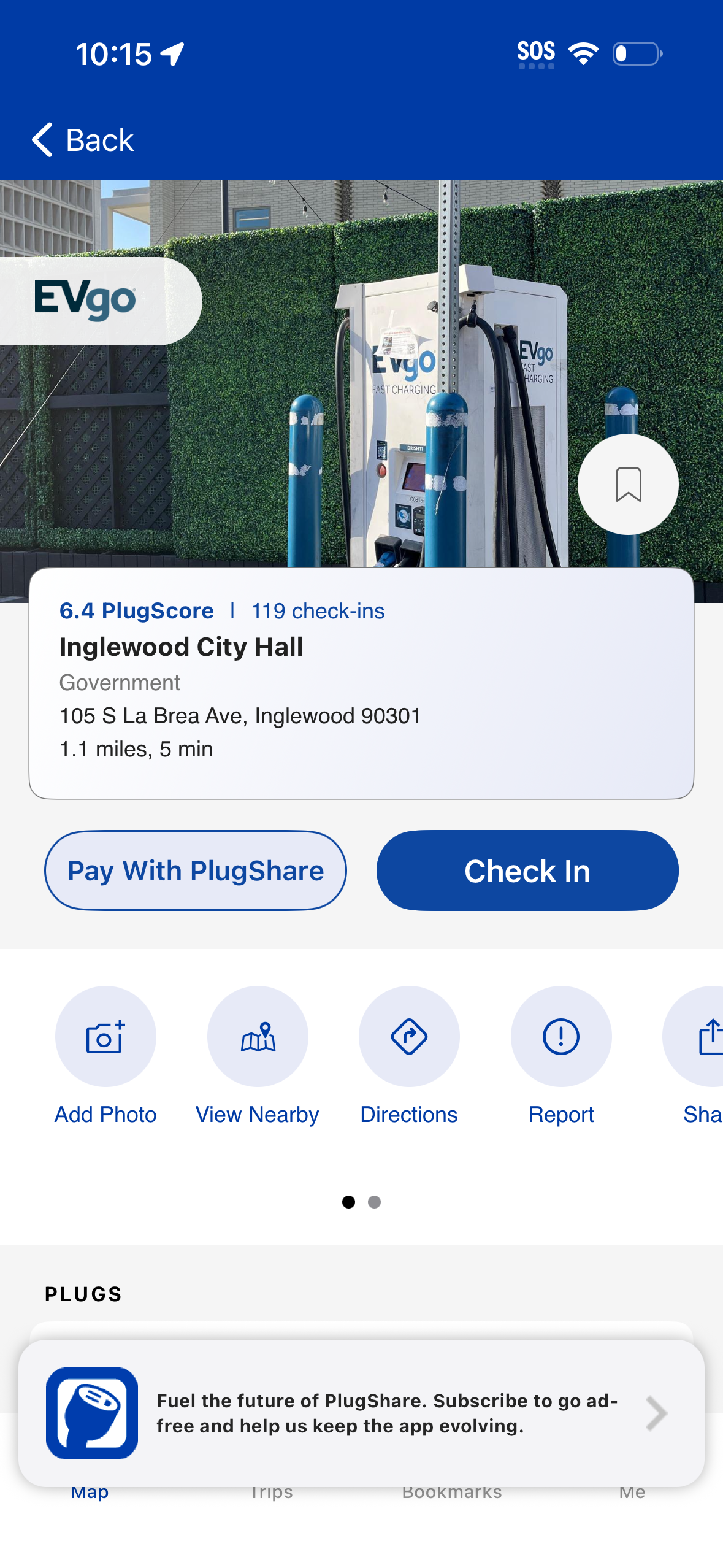Viewport: 723px width, 1568px height.
Task: Report an issue with this station
Action: click(x=560, y=1036)
